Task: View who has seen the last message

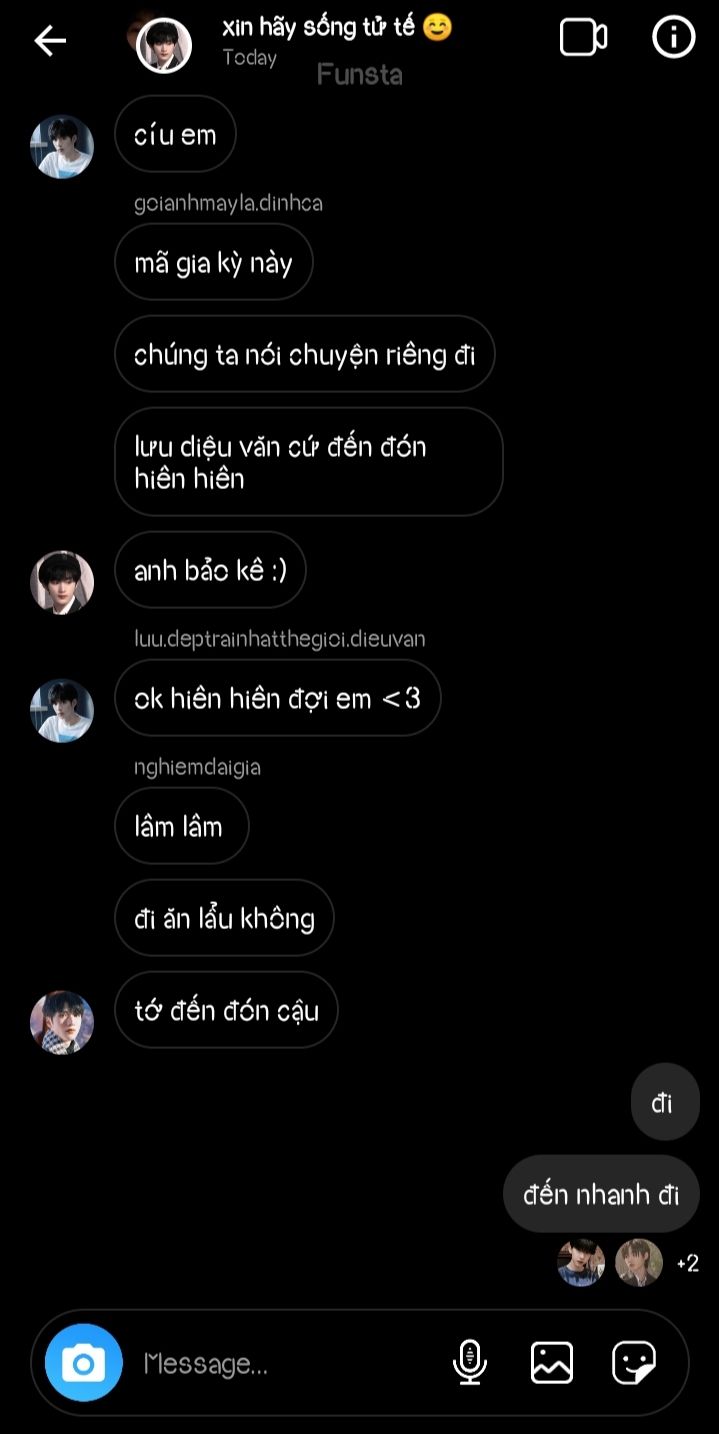Action: point(628,1262)
